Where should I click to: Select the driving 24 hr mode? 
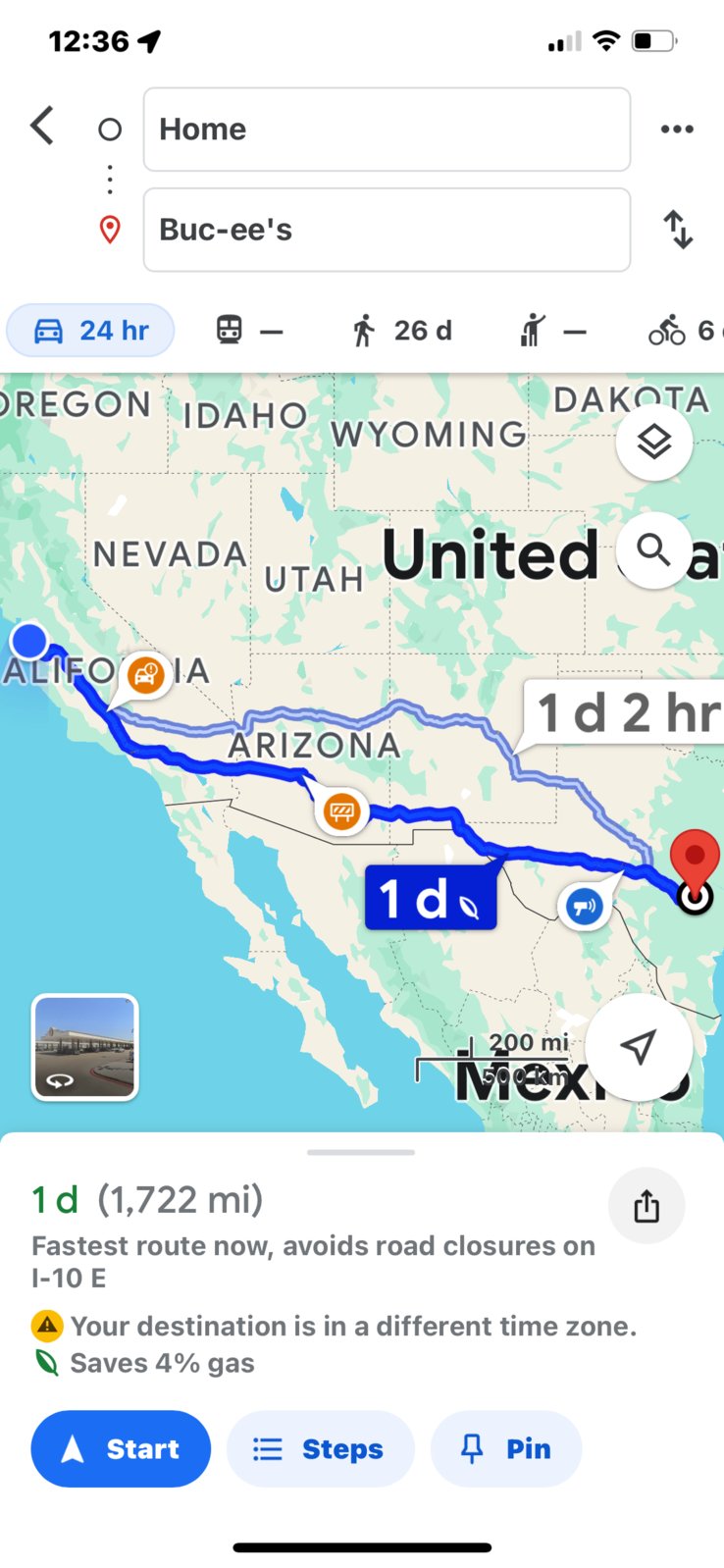91,331
